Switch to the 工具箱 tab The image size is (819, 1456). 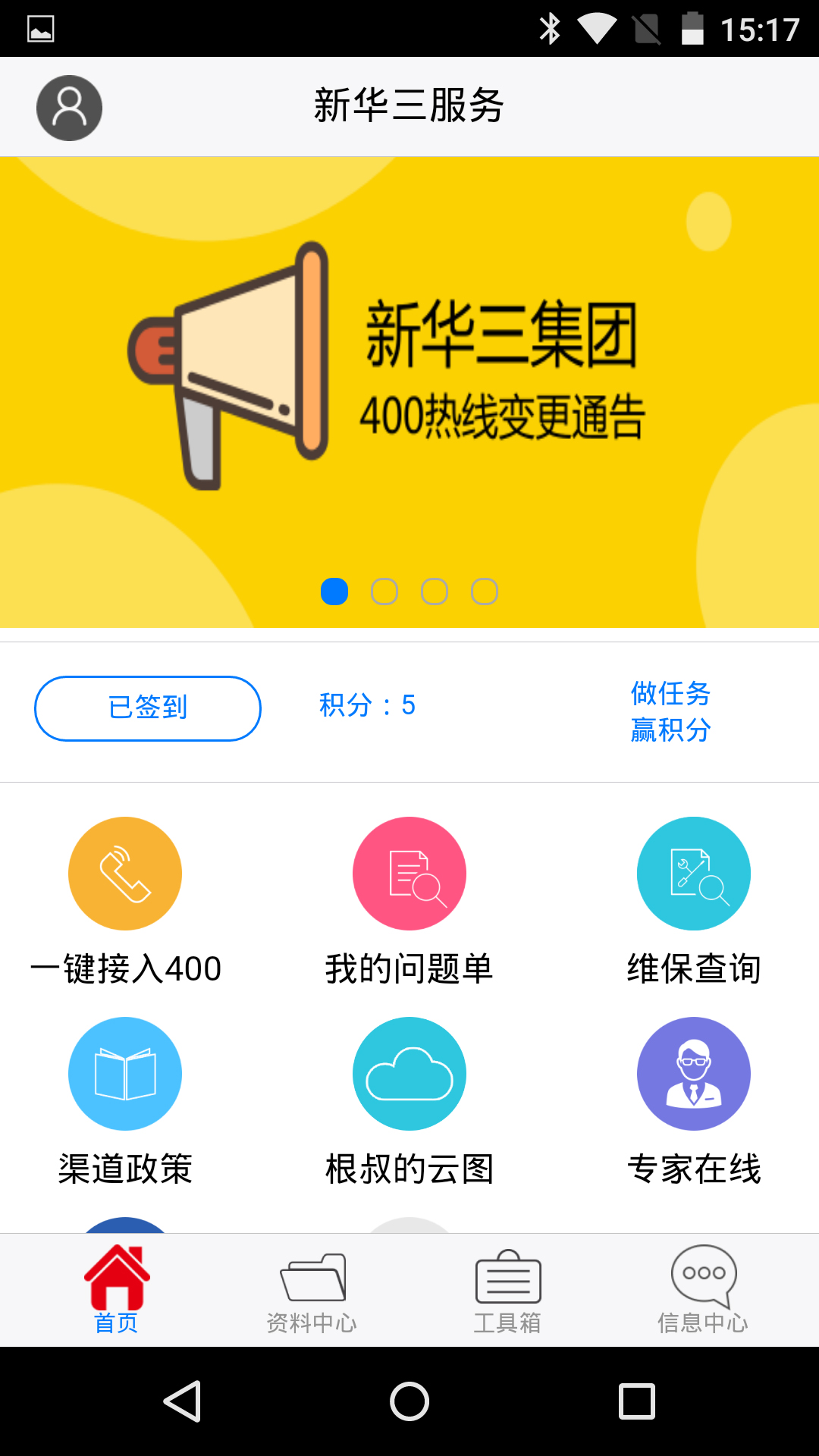coord(507,1289)
